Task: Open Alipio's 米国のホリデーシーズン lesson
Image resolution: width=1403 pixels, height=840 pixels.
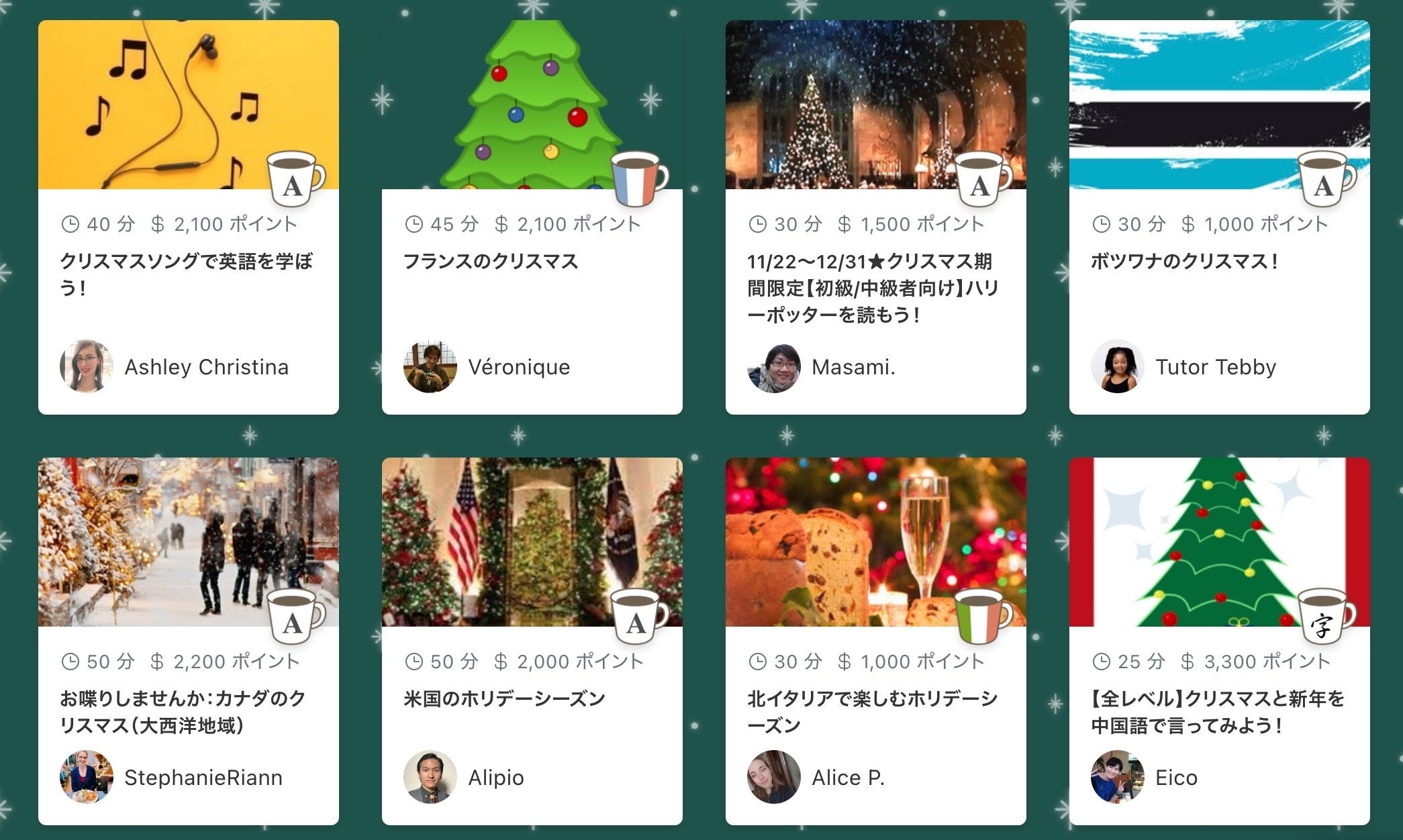Action: pos(504,699)
